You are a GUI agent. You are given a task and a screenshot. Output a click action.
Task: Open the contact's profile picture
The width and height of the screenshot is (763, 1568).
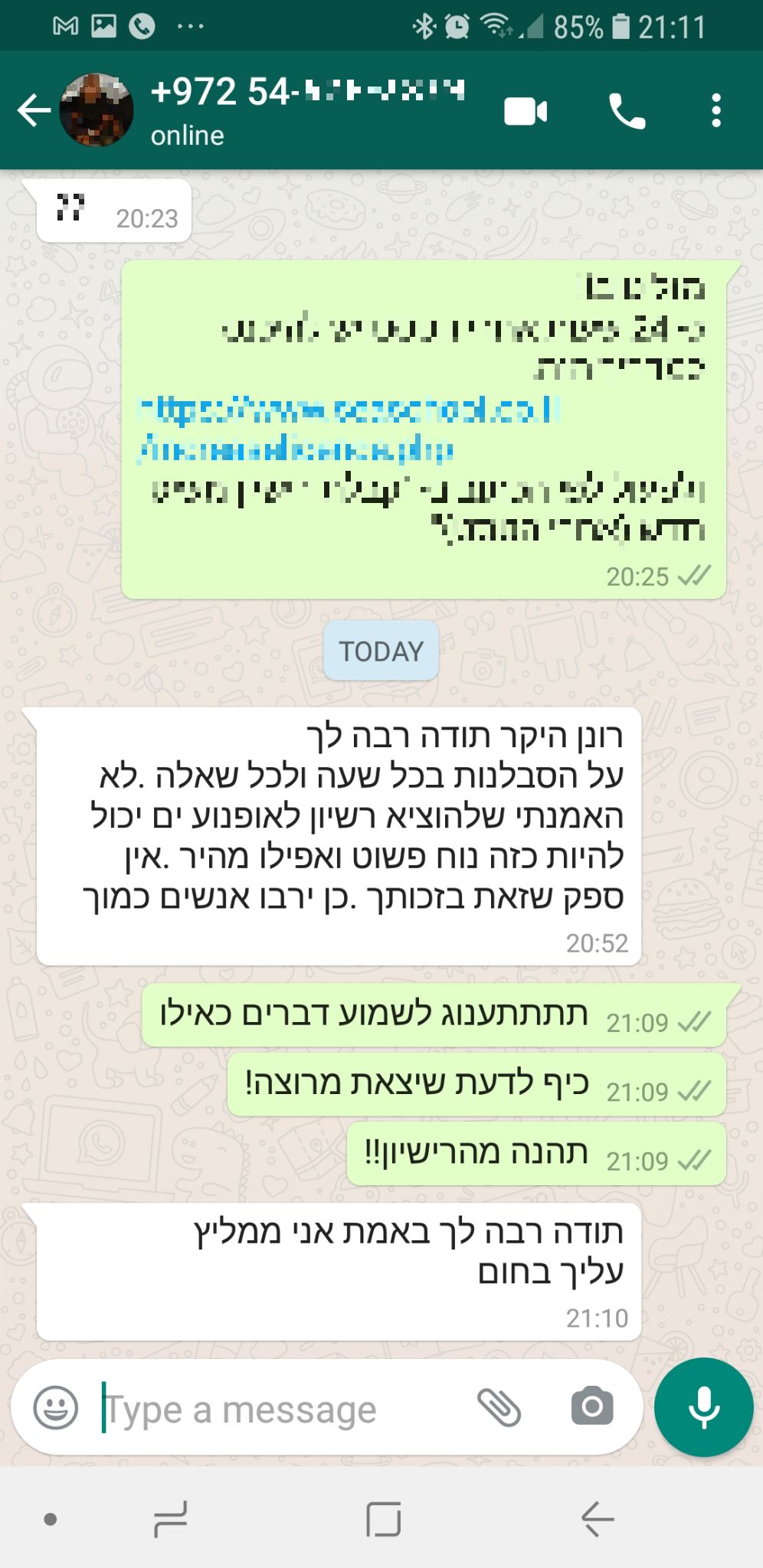[97, 110]
